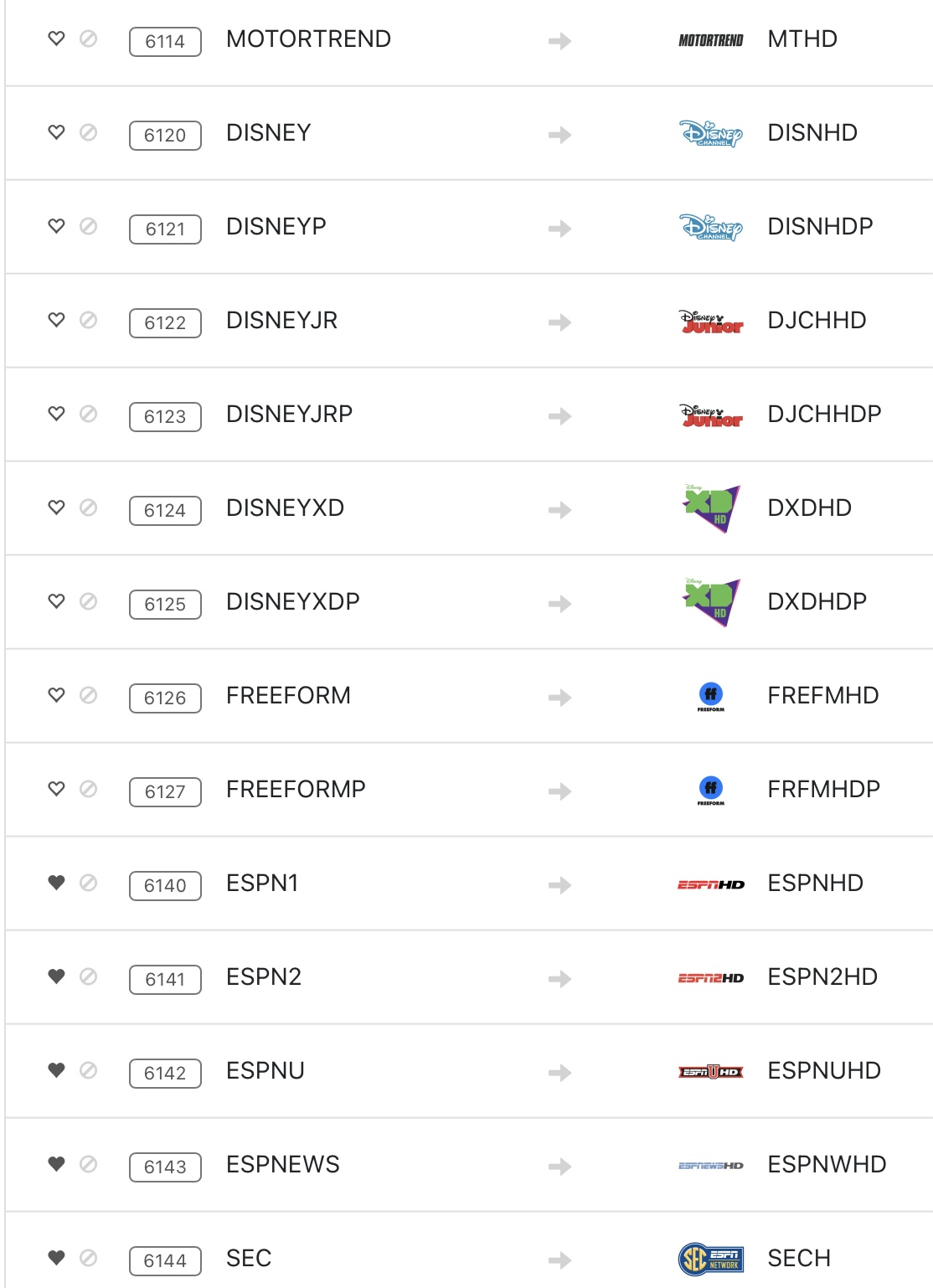933x1288 pixels.
Task: Tap the 6121 channel number box
Action: click(165, 229)
